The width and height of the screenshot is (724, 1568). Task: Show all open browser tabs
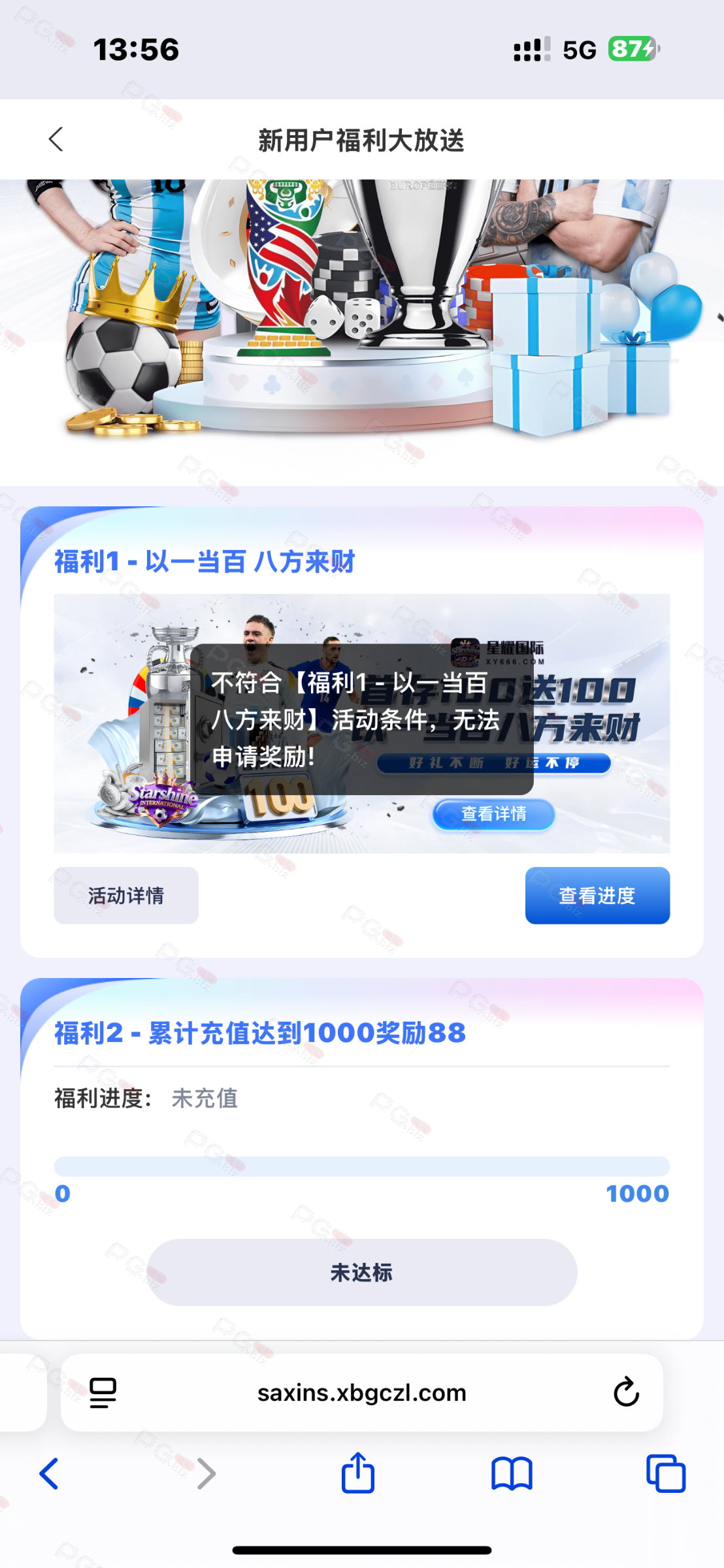point(665,1474)
